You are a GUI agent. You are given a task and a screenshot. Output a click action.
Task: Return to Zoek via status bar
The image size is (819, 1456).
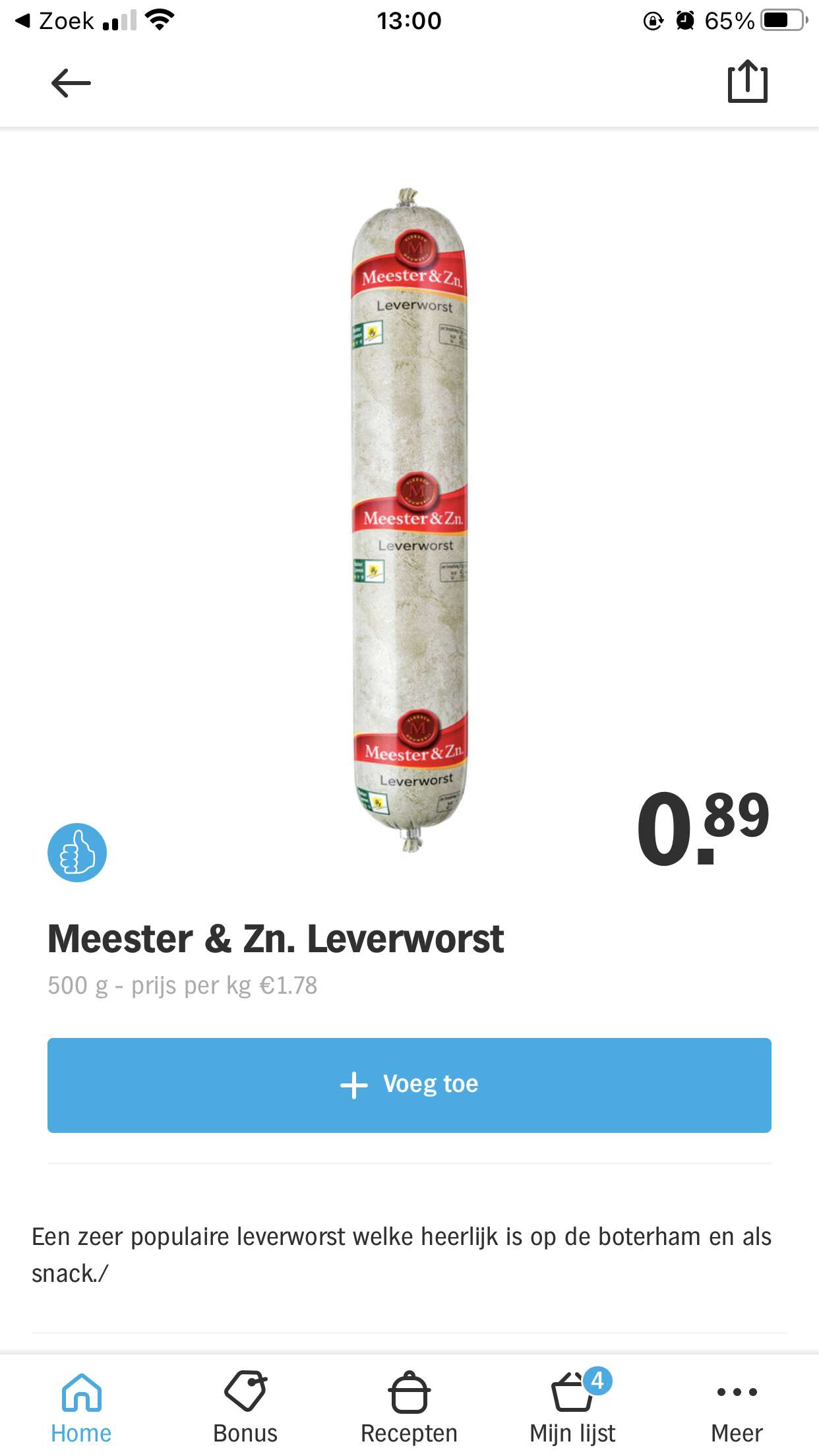click(x=55, y=20)
